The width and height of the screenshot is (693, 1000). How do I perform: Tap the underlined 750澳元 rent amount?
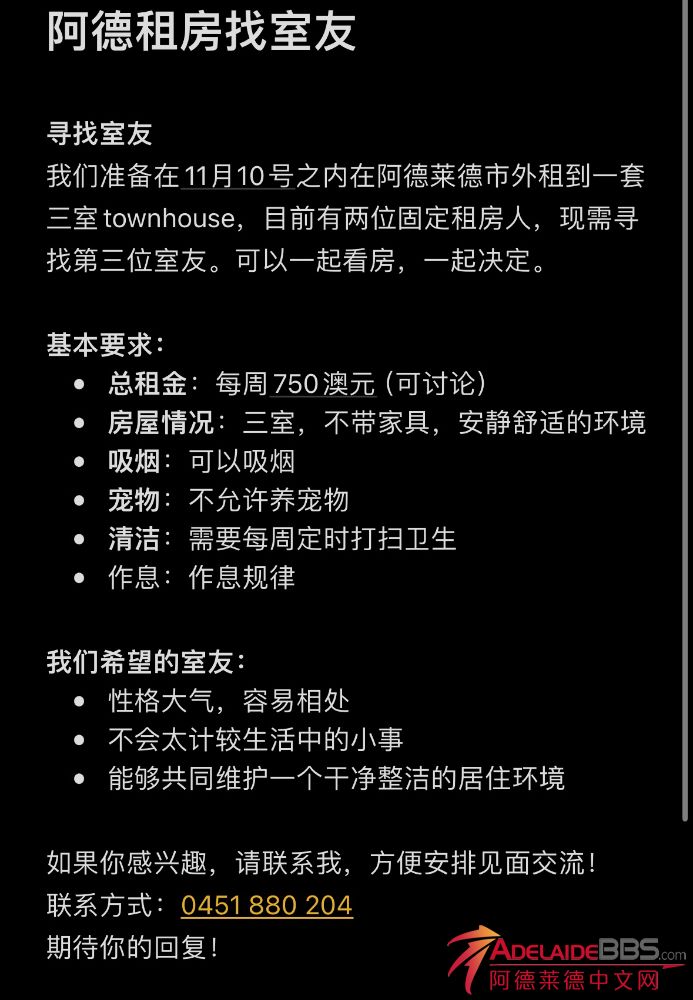pos(323,384)
